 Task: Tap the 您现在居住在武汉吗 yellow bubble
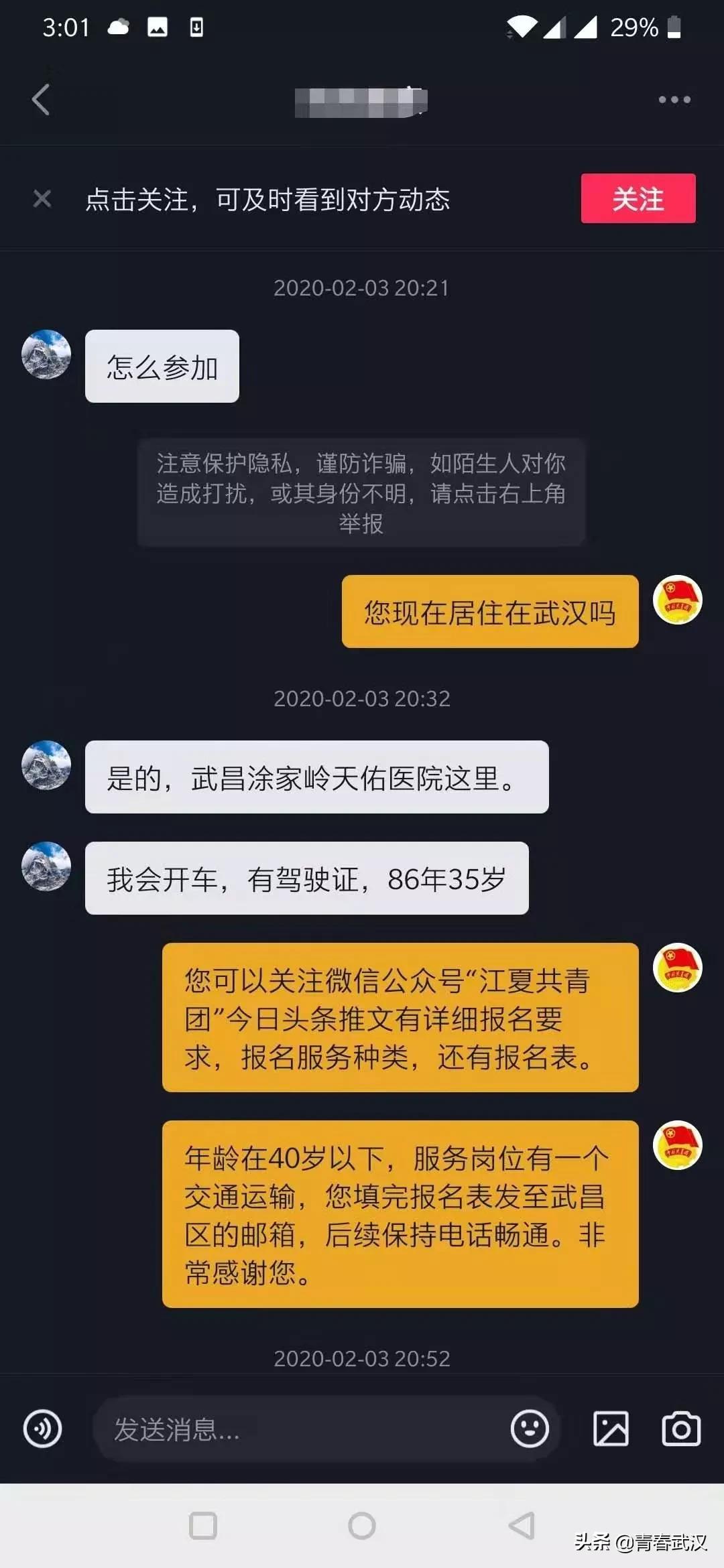point(490,611)
